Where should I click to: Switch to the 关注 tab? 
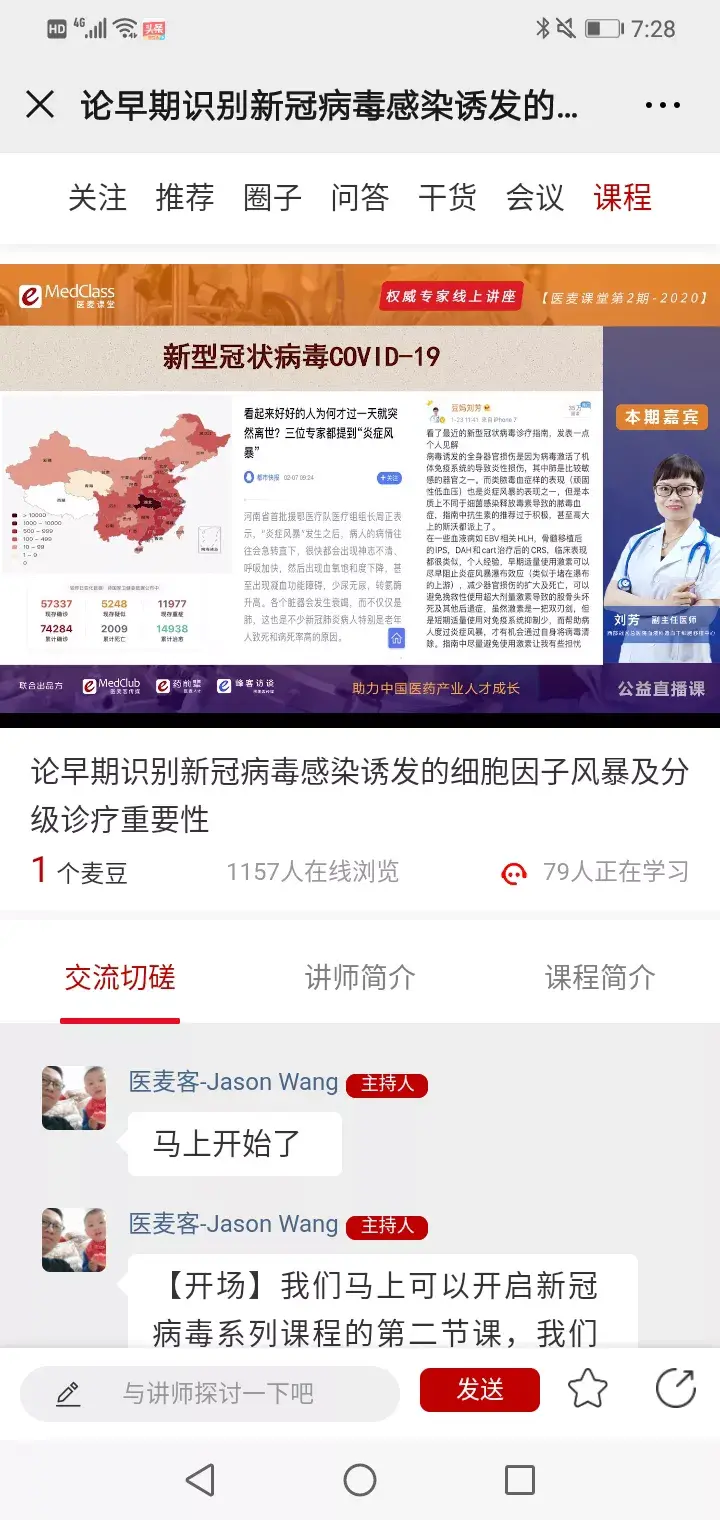click(97, 197)
